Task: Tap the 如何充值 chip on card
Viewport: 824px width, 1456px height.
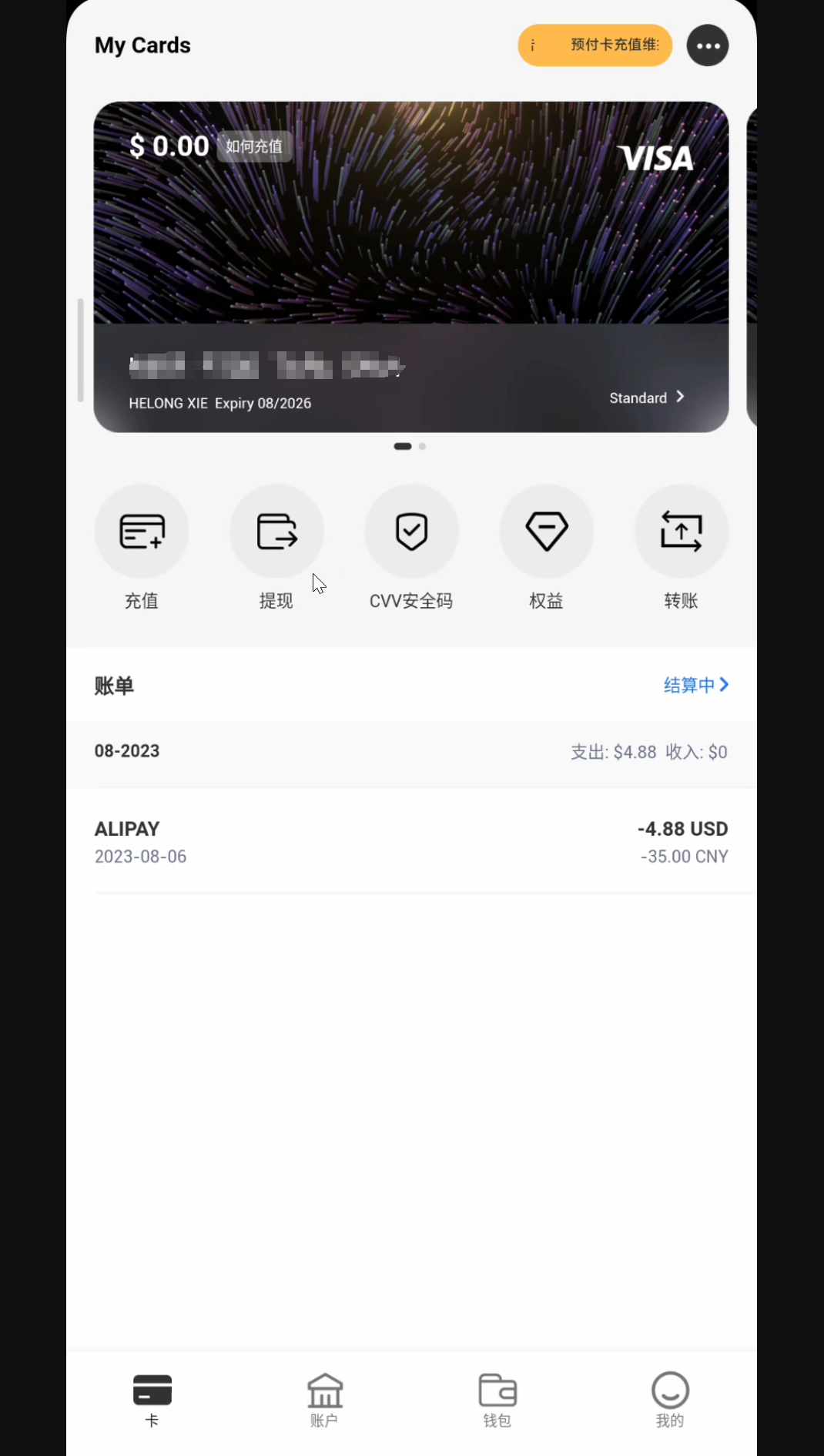Action: pos(254,146)
